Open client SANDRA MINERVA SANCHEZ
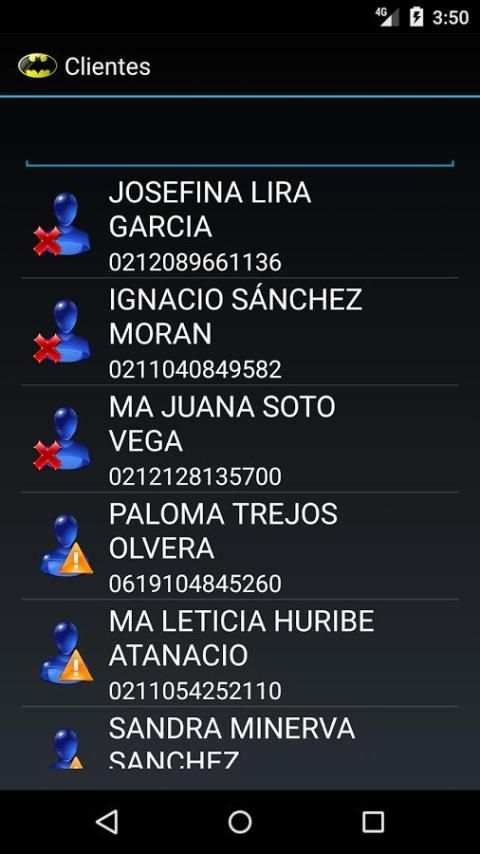Image resolution: width=480 pixels, height=854 pixels. tap(240, 739)
